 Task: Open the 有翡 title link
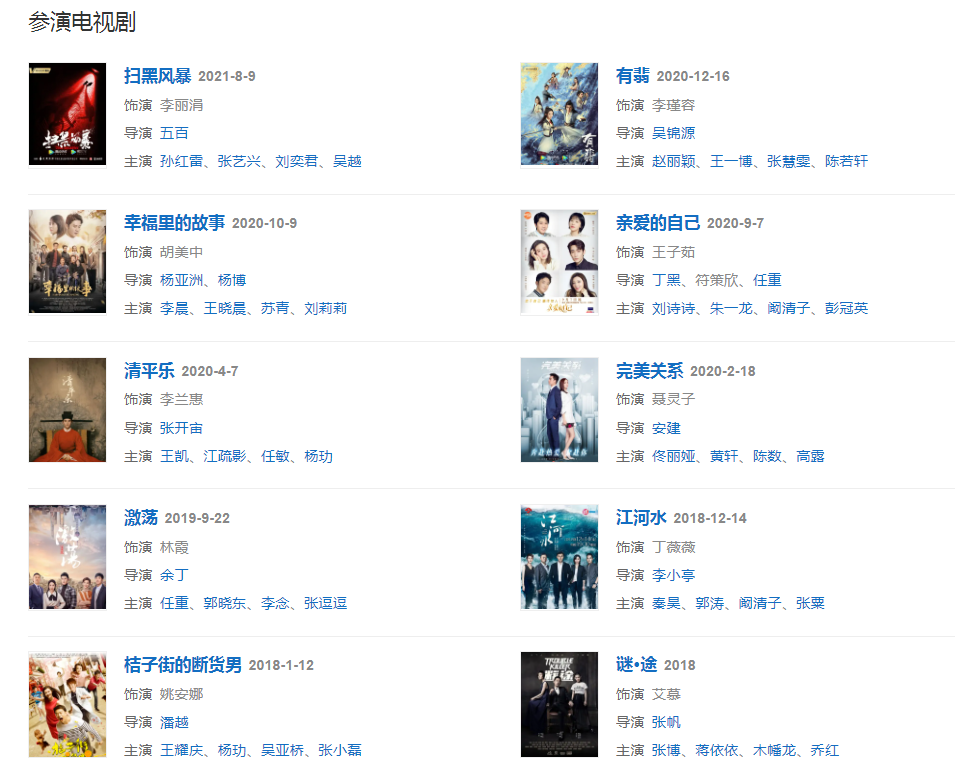click(x=632, y=76)
